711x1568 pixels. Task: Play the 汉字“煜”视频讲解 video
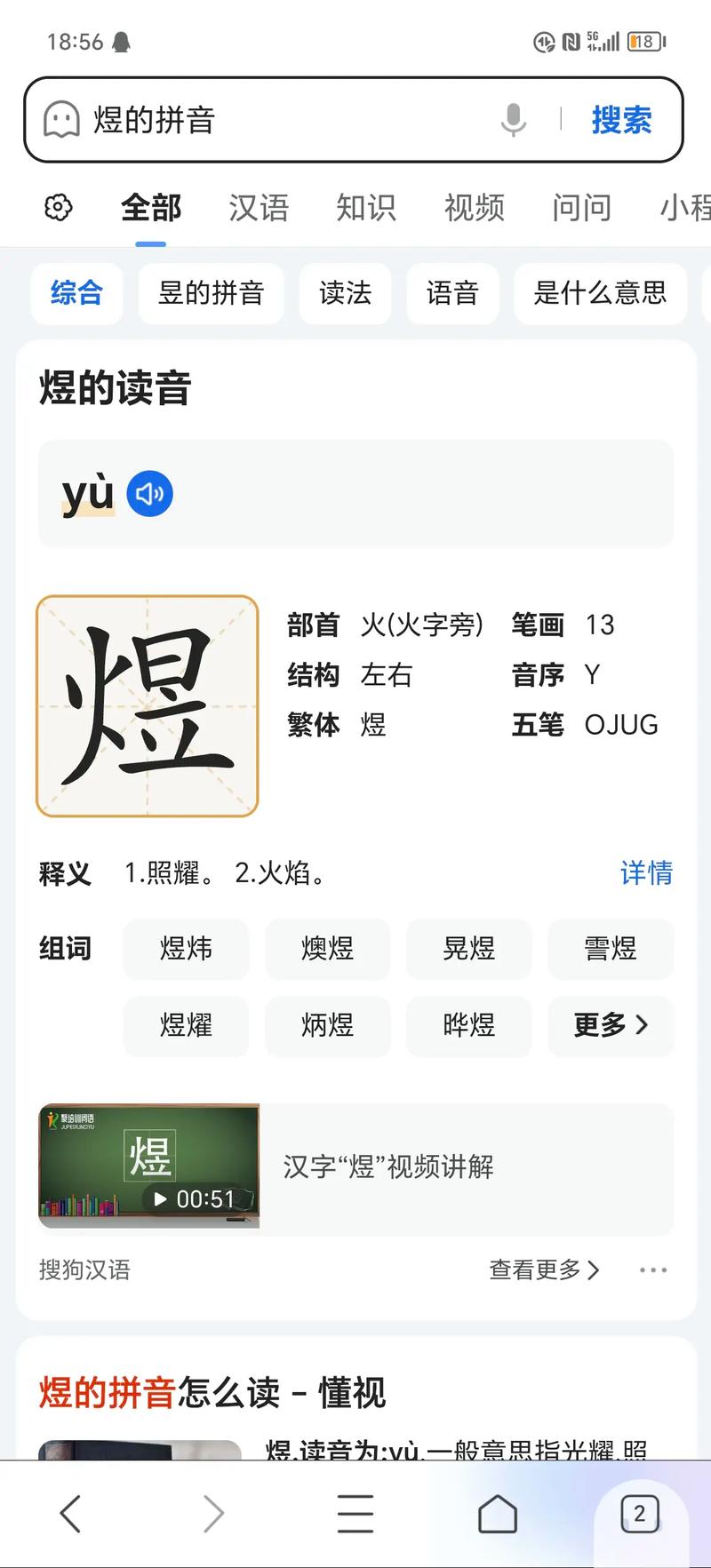tap(149, 1166)
